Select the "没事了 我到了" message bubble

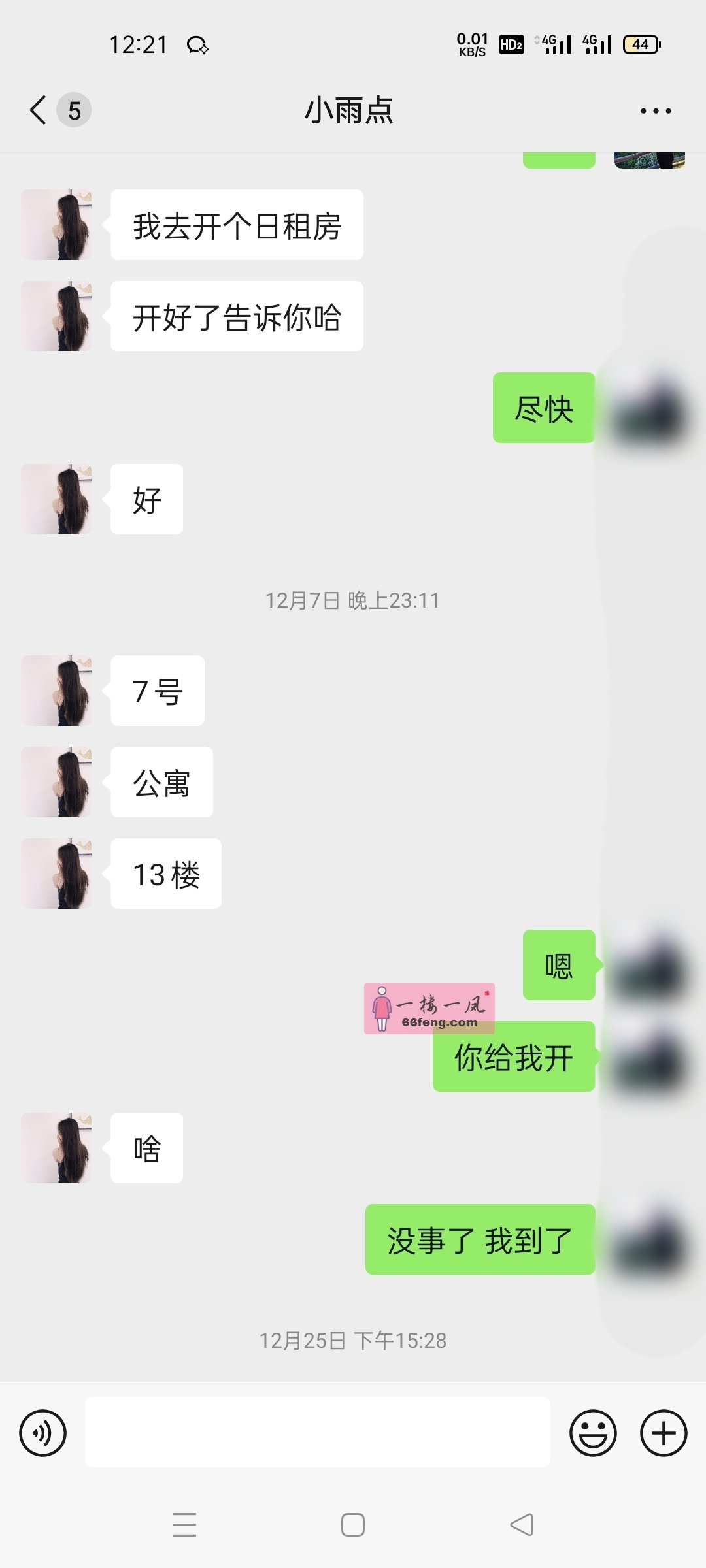(x=480, y=1240)
